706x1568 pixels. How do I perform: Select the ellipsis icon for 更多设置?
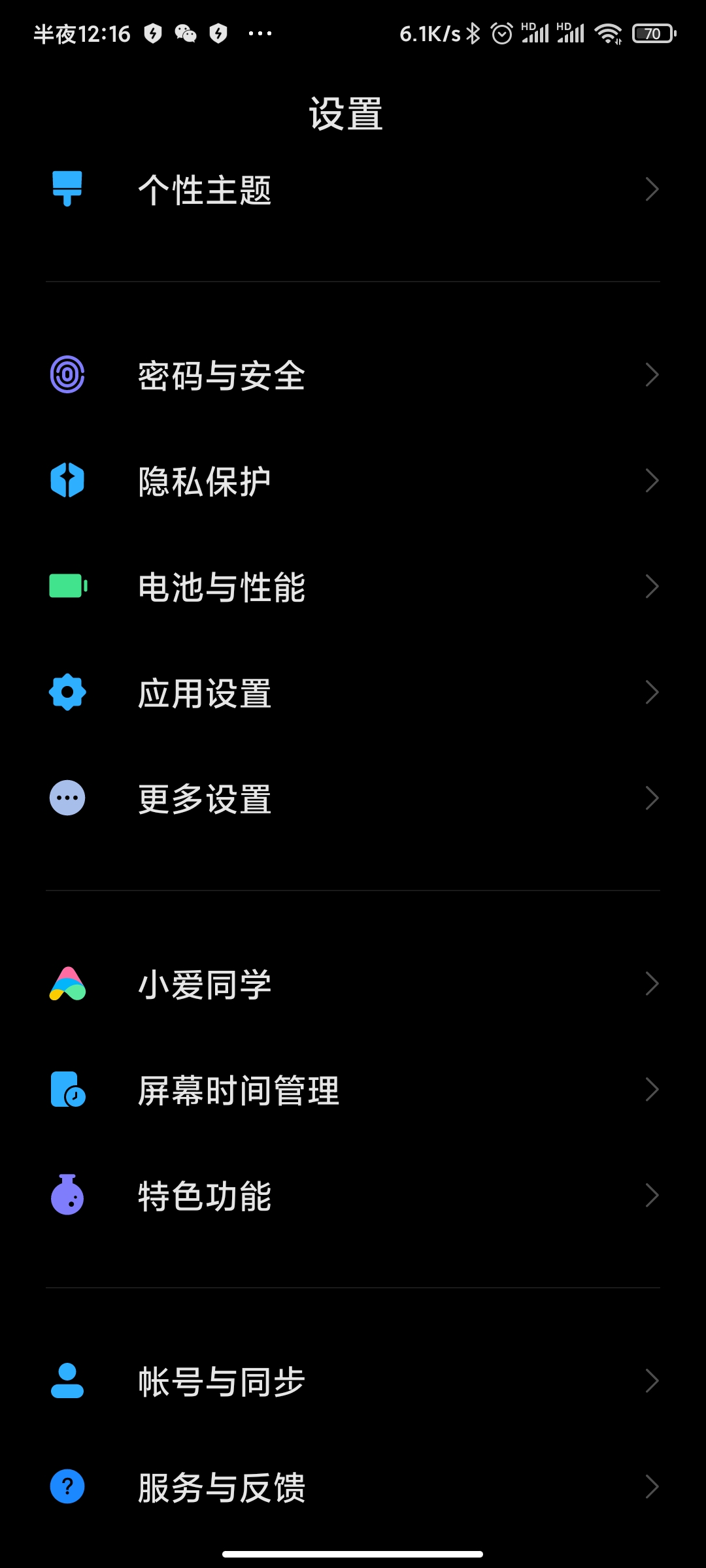(66, 798)
